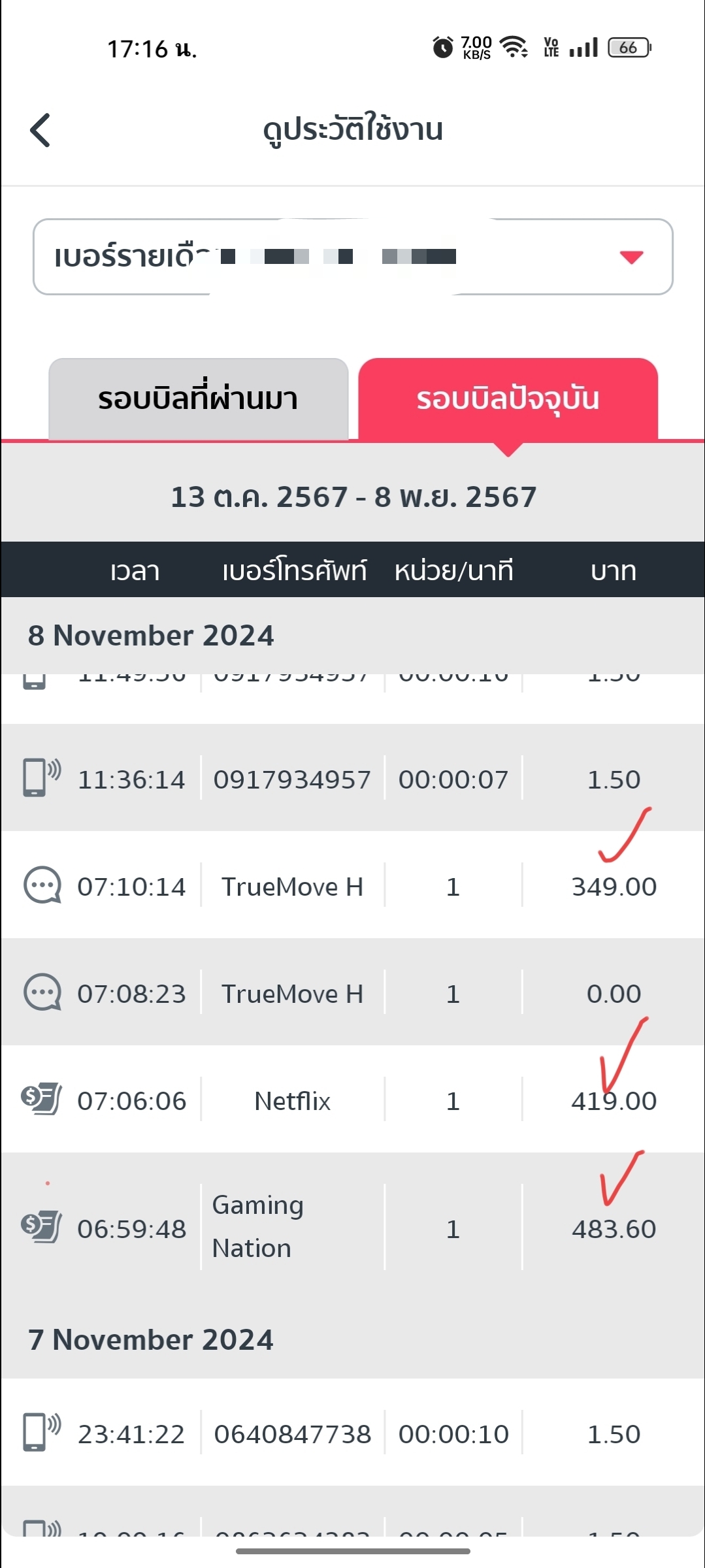705x1568 pixels.
Task: Go back from the usage history screen
Action: click(x=41, y=130)
